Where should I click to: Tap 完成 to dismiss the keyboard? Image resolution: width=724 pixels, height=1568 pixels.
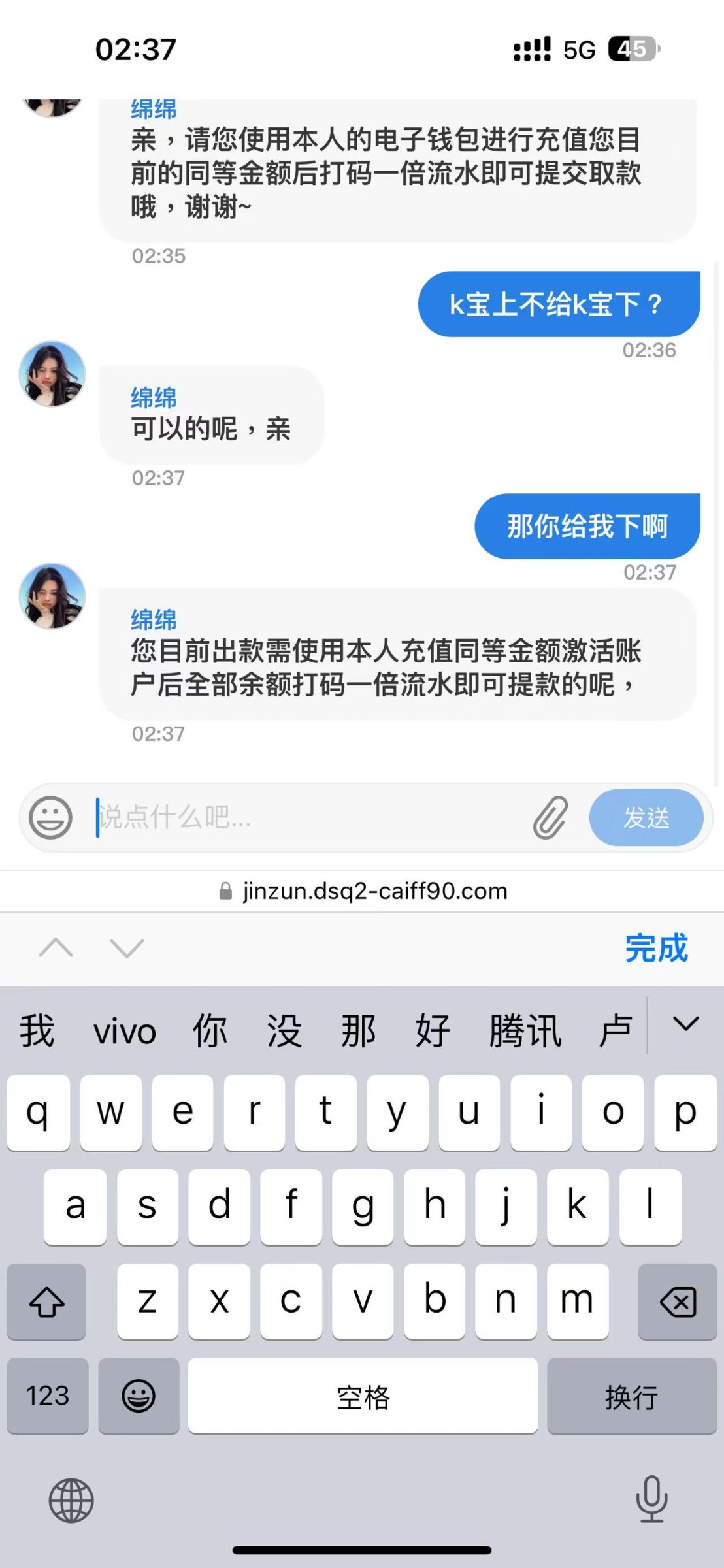point(656,948)
